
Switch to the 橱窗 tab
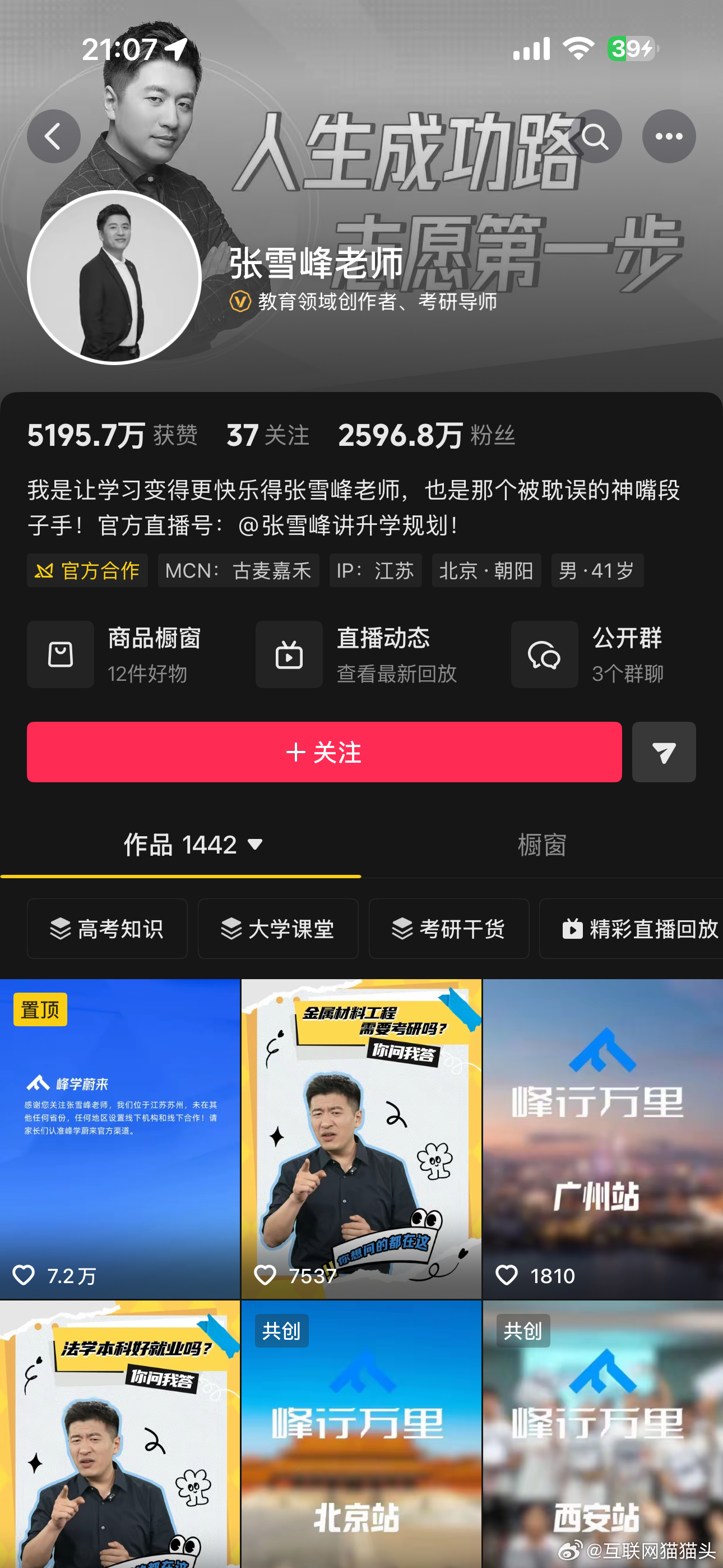click(x=540, y=844)
